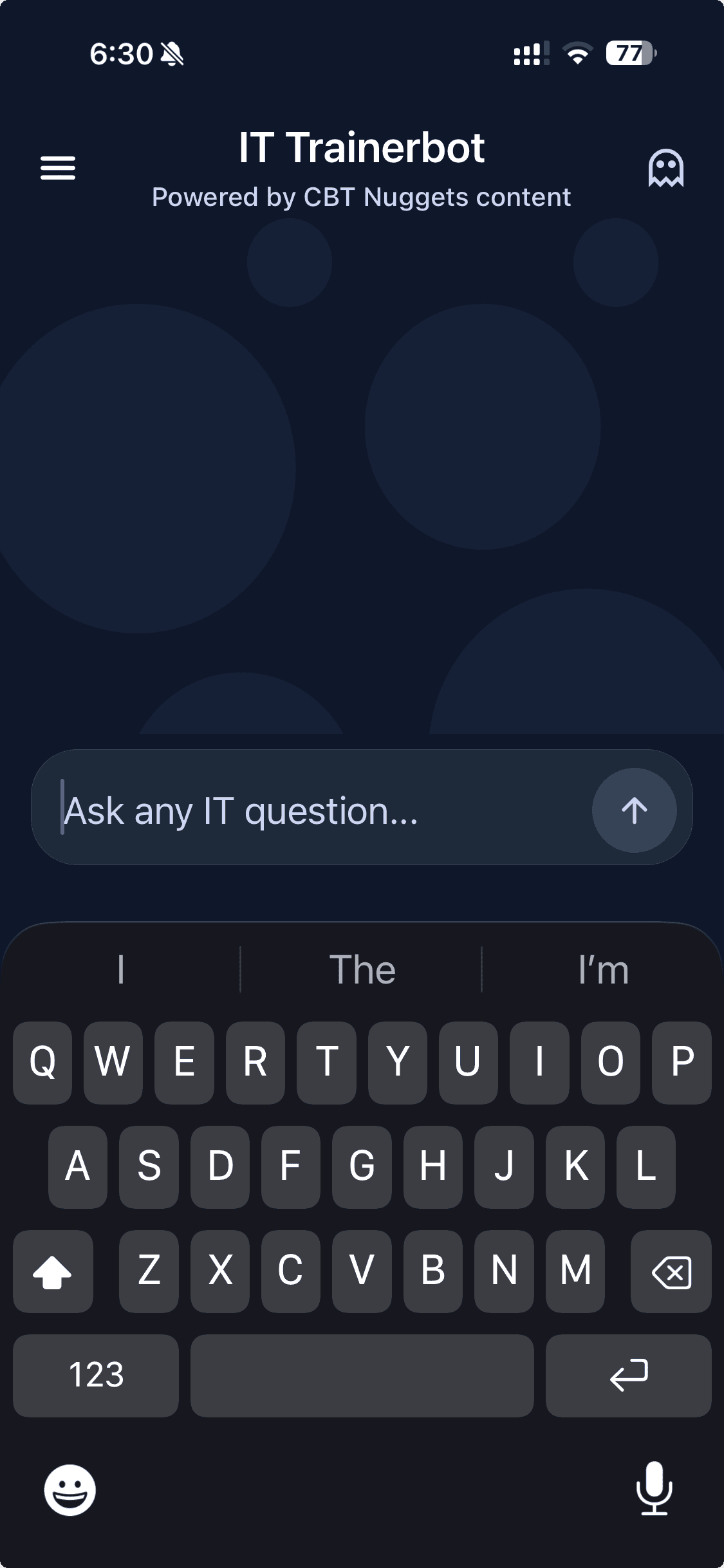
Task: Select the "I'm" keyboard suggestion
Action: 603,969
